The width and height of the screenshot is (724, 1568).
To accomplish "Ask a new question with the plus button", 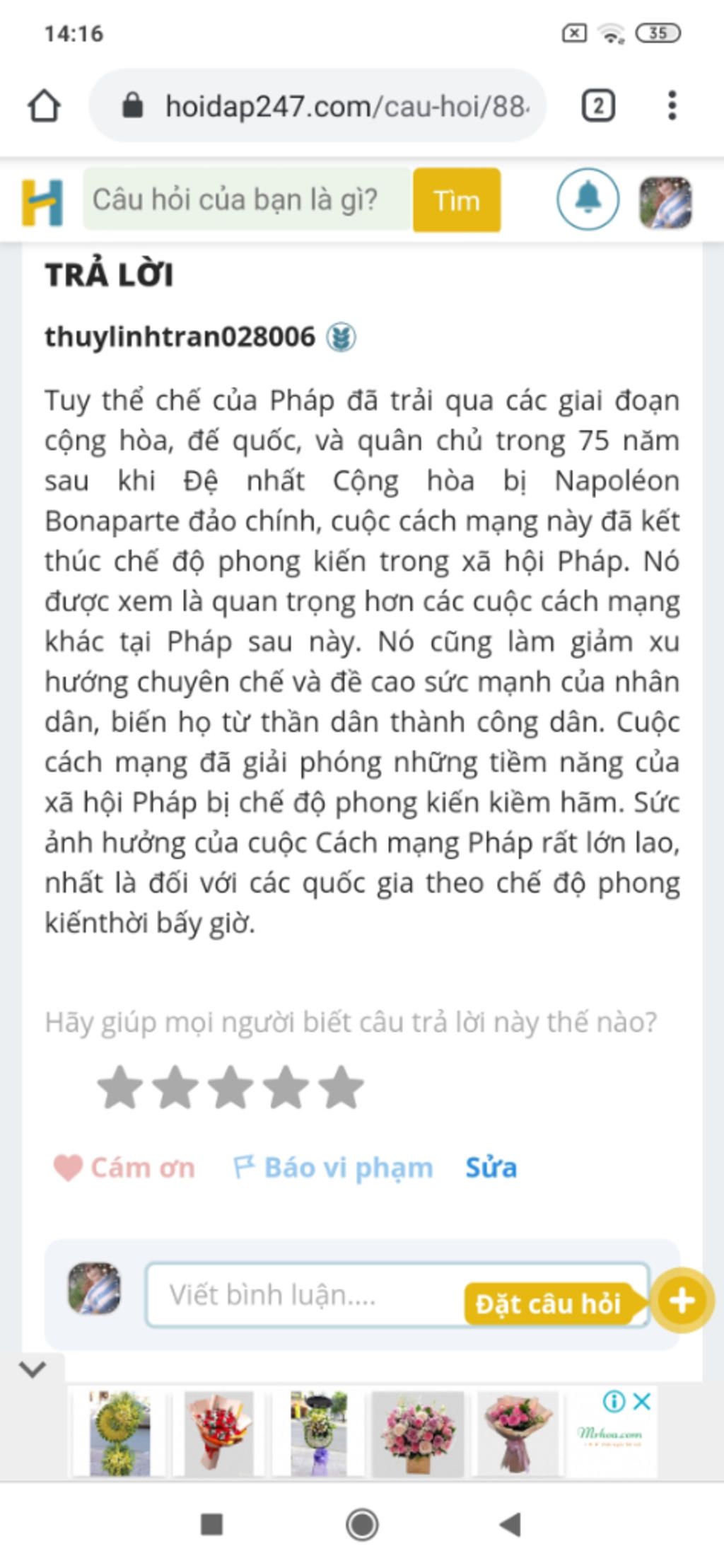I will click(x=682, y=1300).
